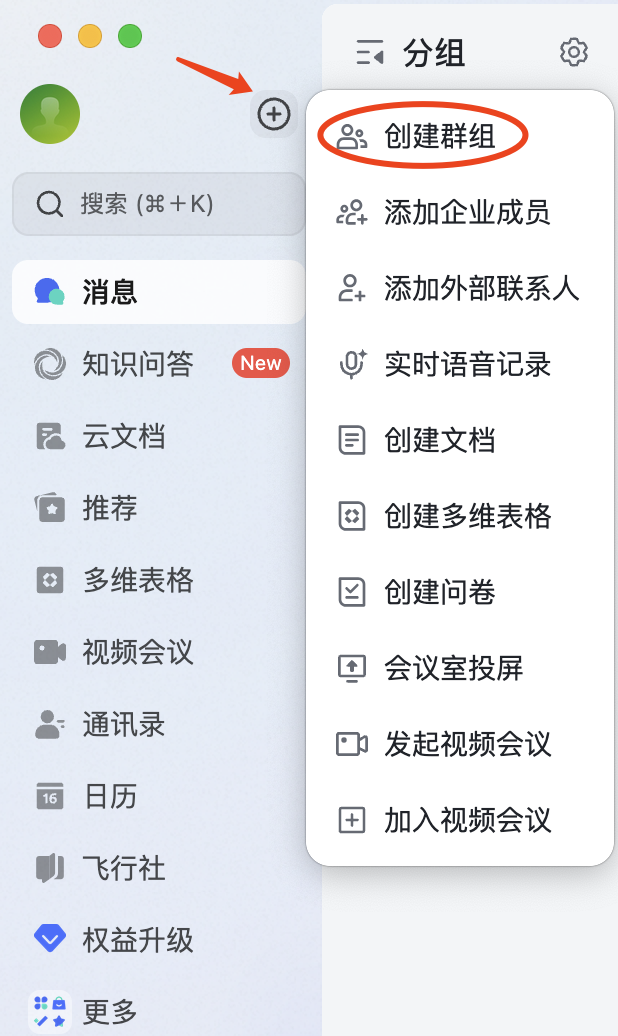Open the 日历 calendar
The width and height of the screenshot is (618, 1036).
pyautogui.click(x=109, y=796)
